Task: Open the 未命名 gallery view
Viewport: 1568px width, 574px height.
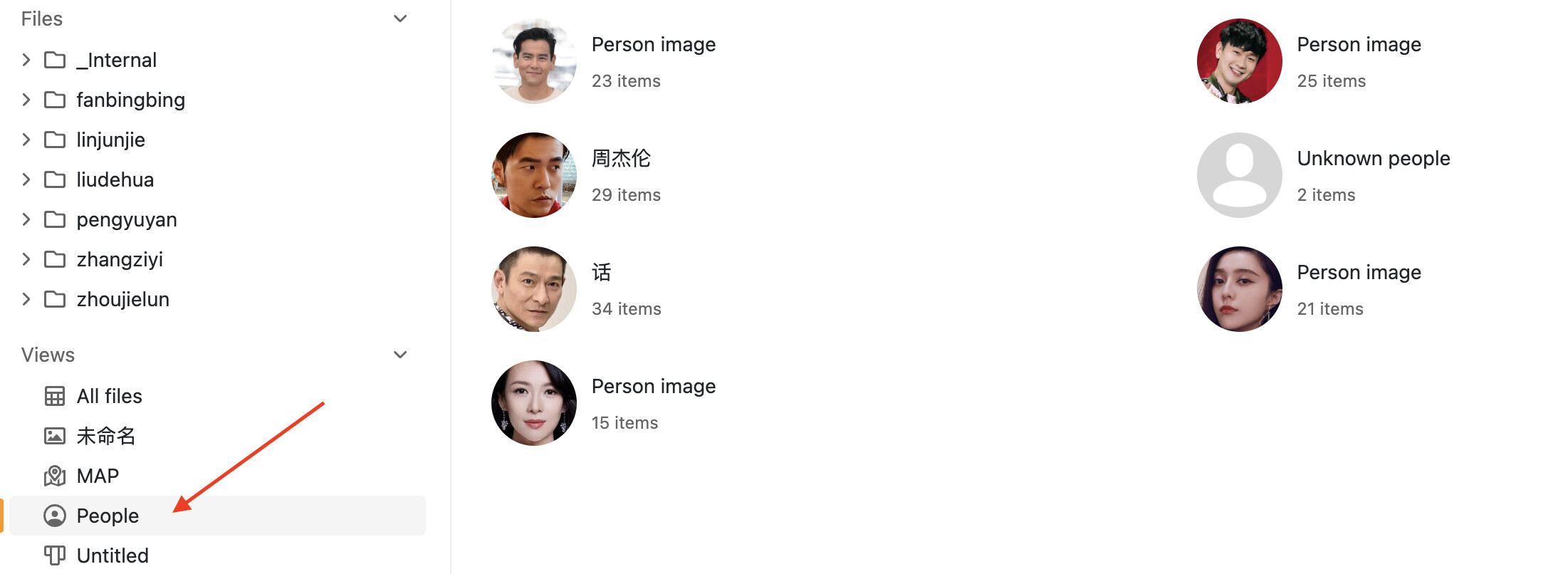Action: pos(105,436)
